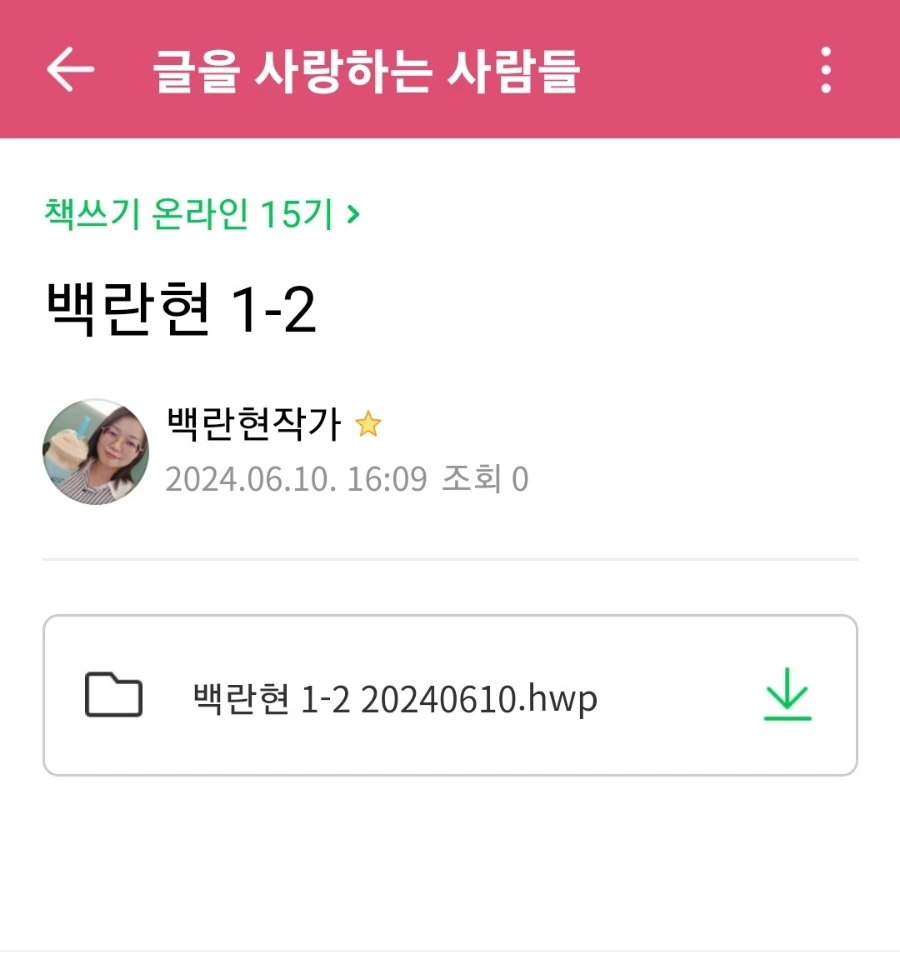The height and width of the screenshot is (969, 900).
Task: Click the attachment card area
Action: pos(450,697)
